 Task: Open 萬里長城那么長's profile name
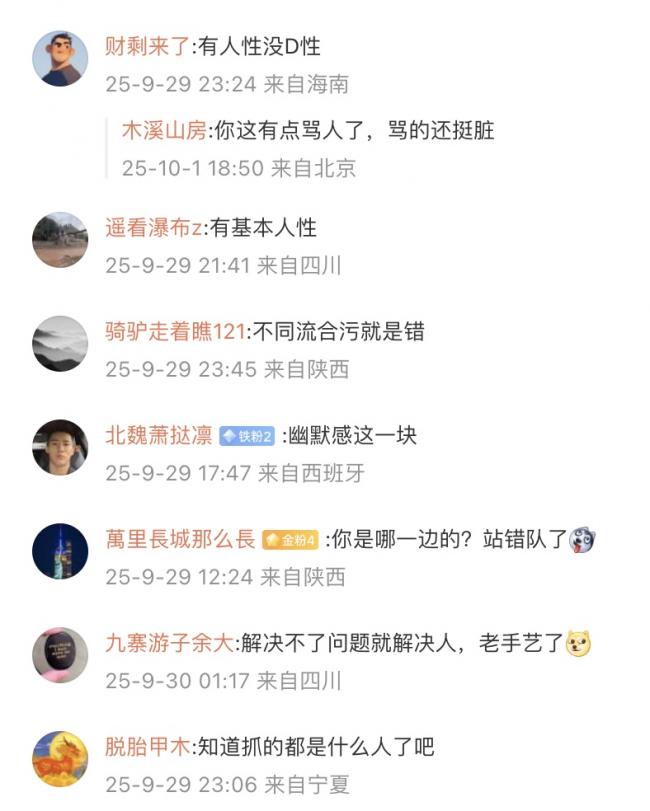pyautogui.click(x=180, y=540)
